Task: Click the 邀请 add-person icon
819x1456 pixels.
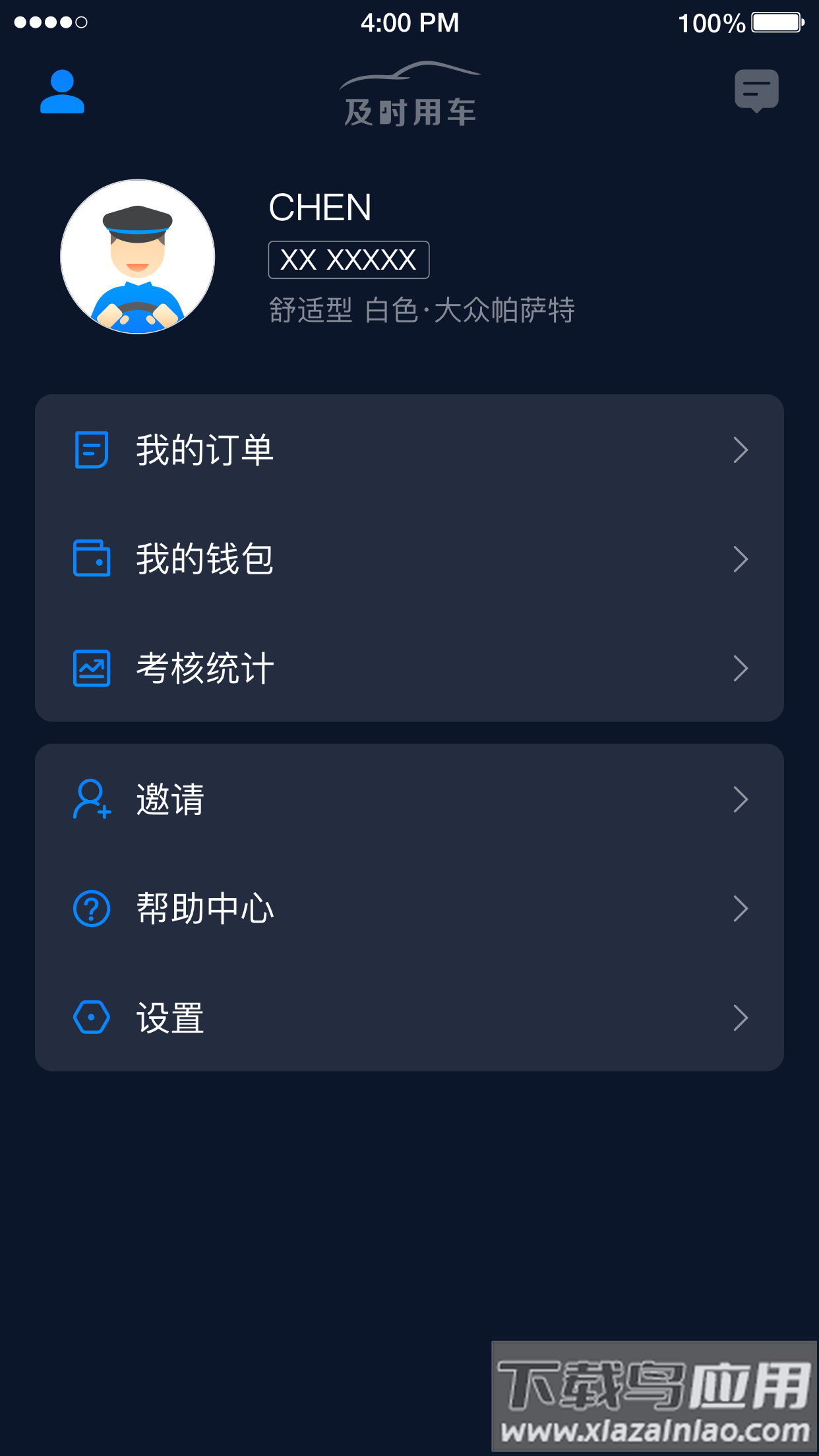Action: [x=90, y=799]
